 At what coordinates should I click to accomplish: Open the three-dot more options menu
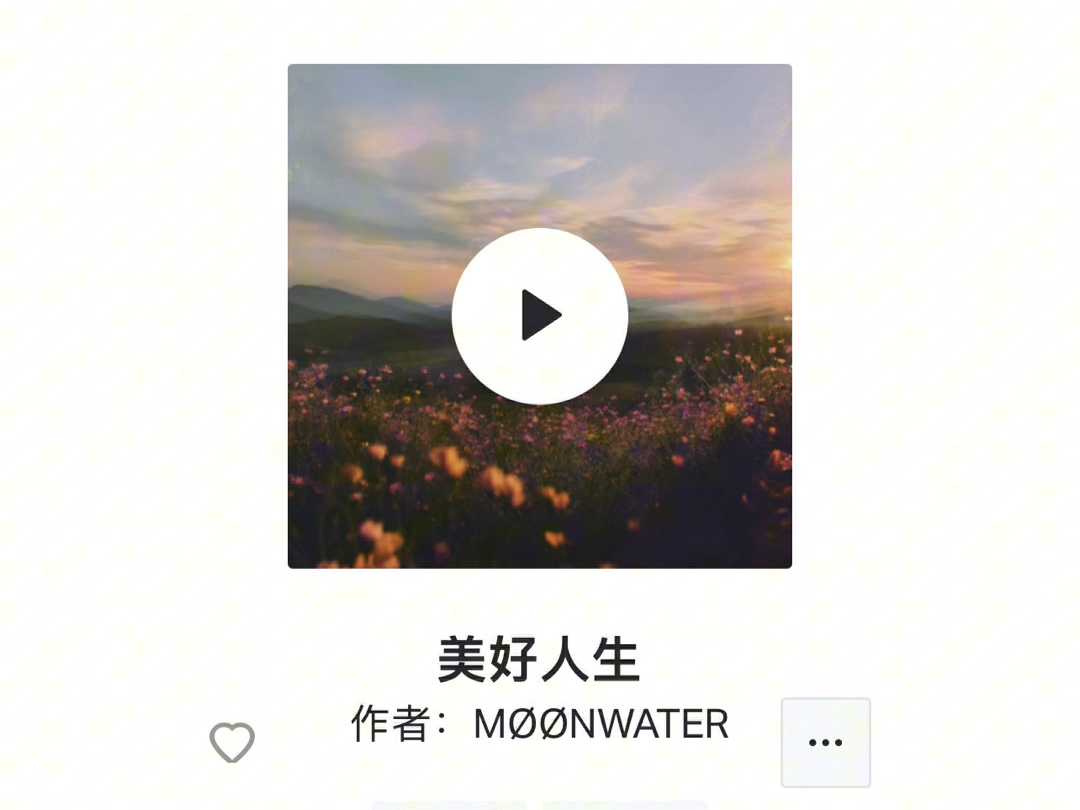pyautogui.click(x=825, y=742)
